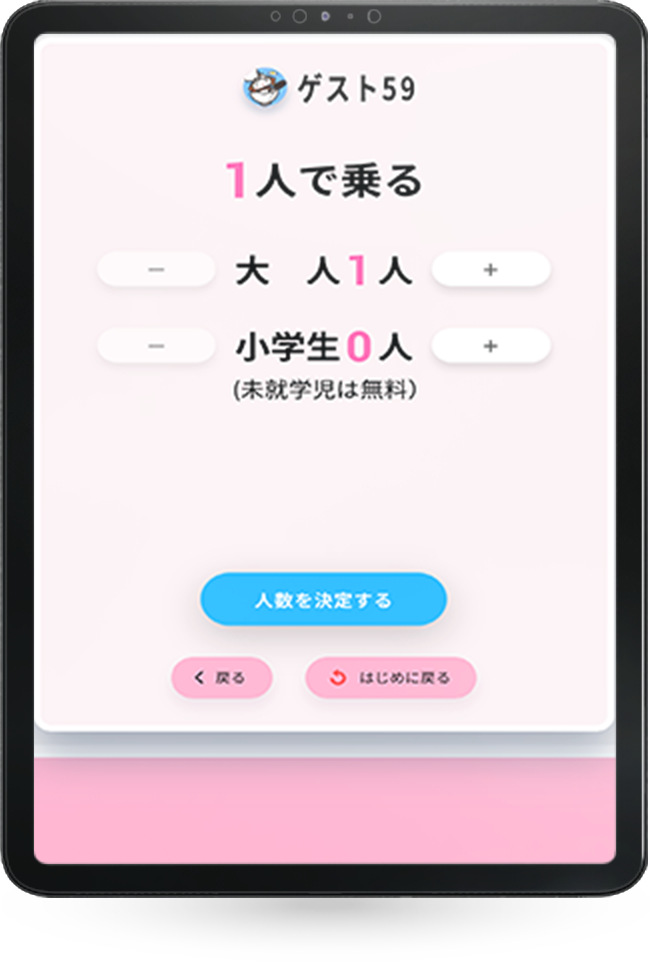Go back with 戻る button
This screenshot has height=962, width=650.
221,678
